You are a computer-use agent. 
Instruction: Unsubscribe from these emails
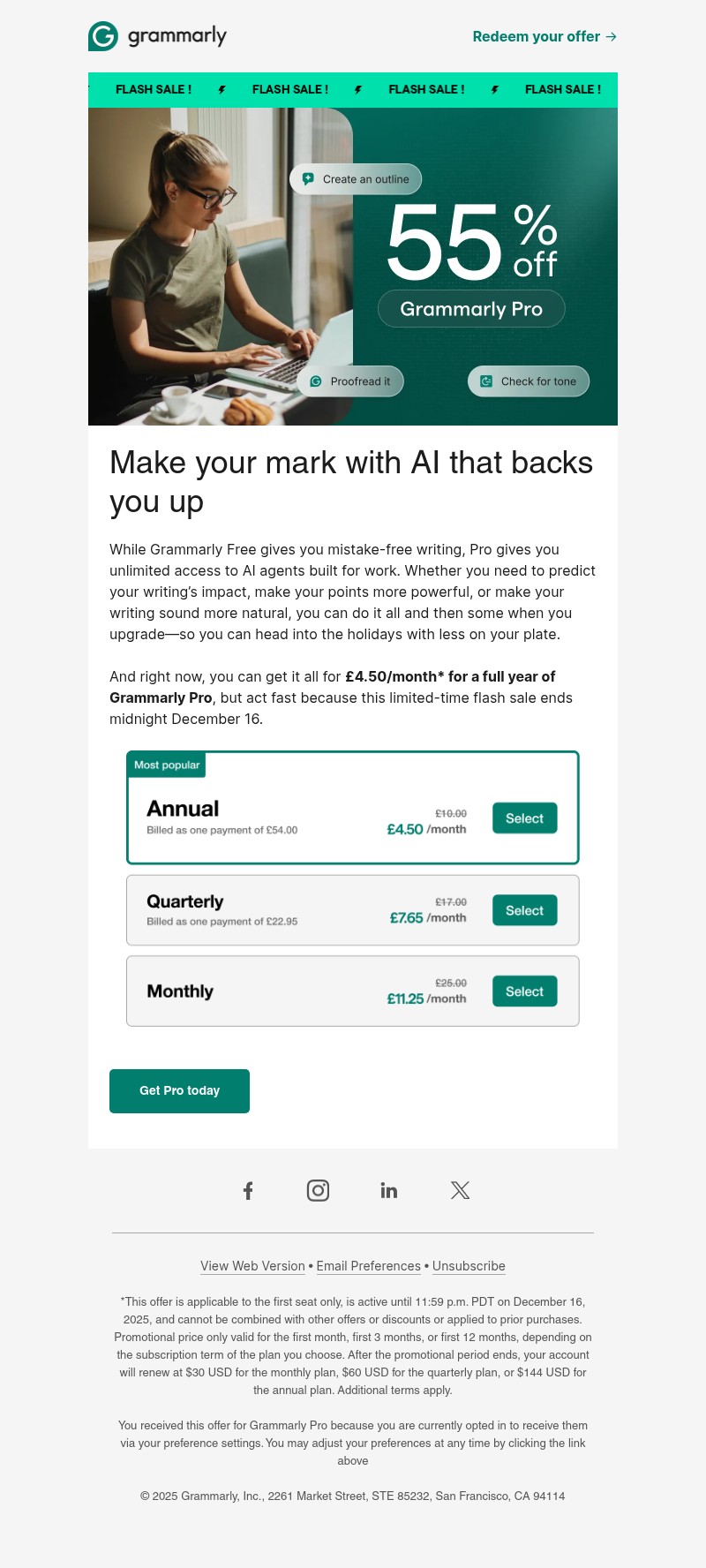click(469, 1265)
